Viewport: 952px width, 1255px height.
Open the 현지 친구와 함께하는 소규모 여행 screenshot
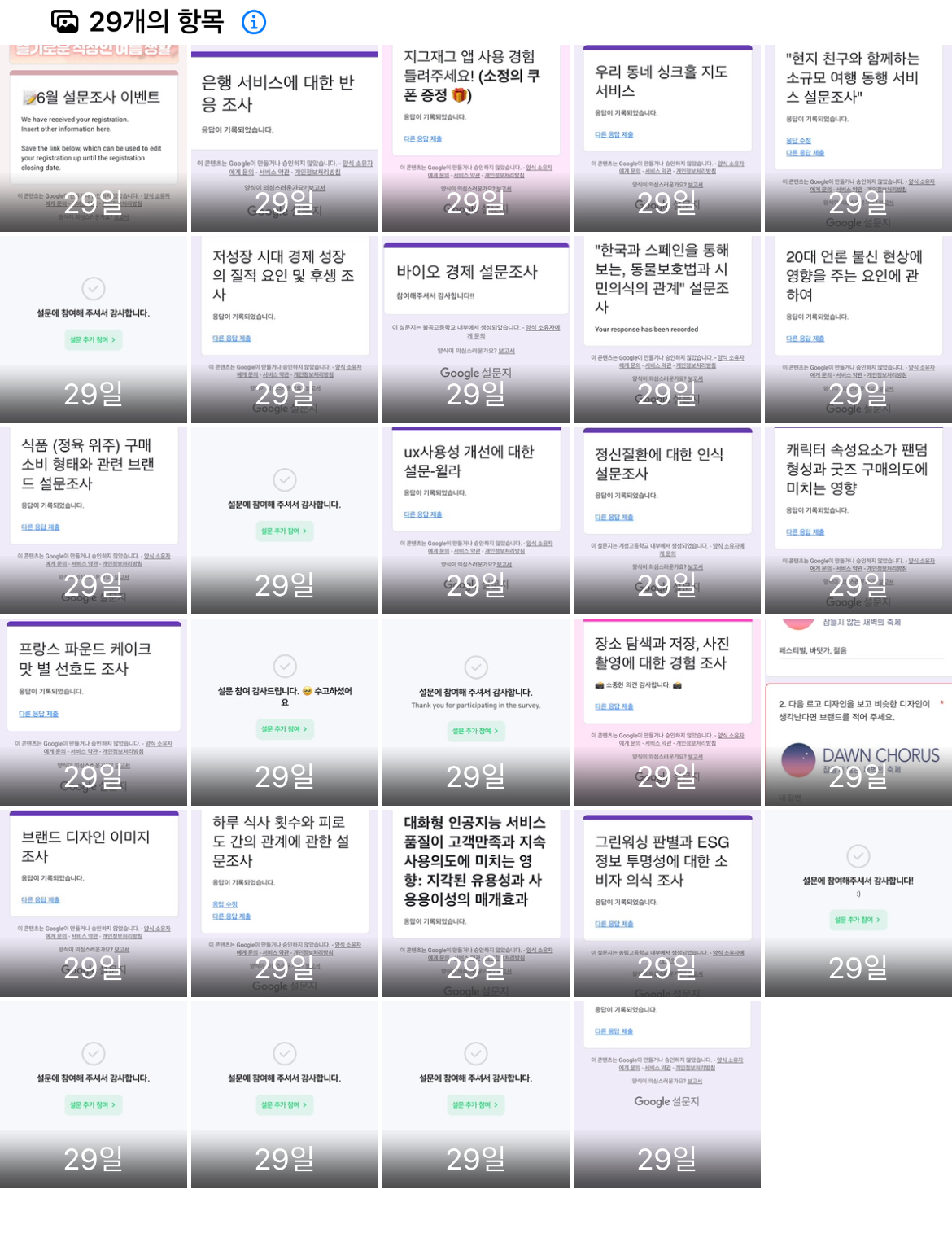pyautogui.click(x=858, y=138)
